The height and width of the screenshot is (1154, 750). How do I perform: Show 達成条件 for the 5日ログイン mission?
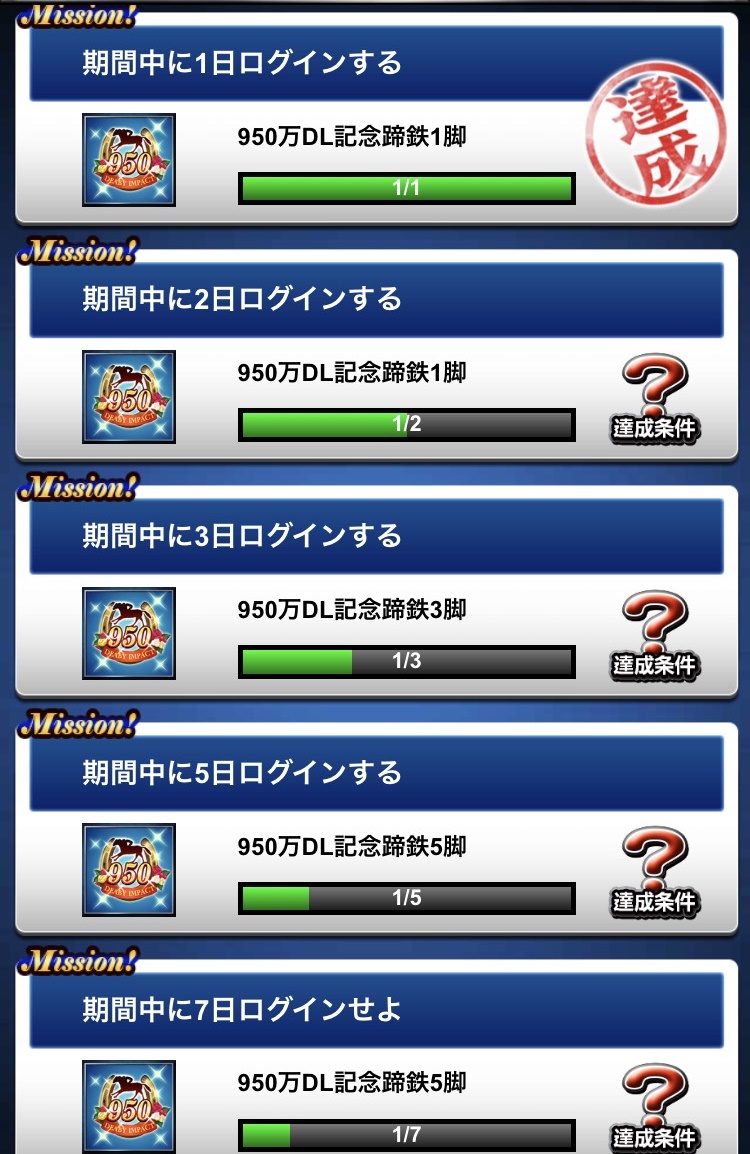point(655,872)
